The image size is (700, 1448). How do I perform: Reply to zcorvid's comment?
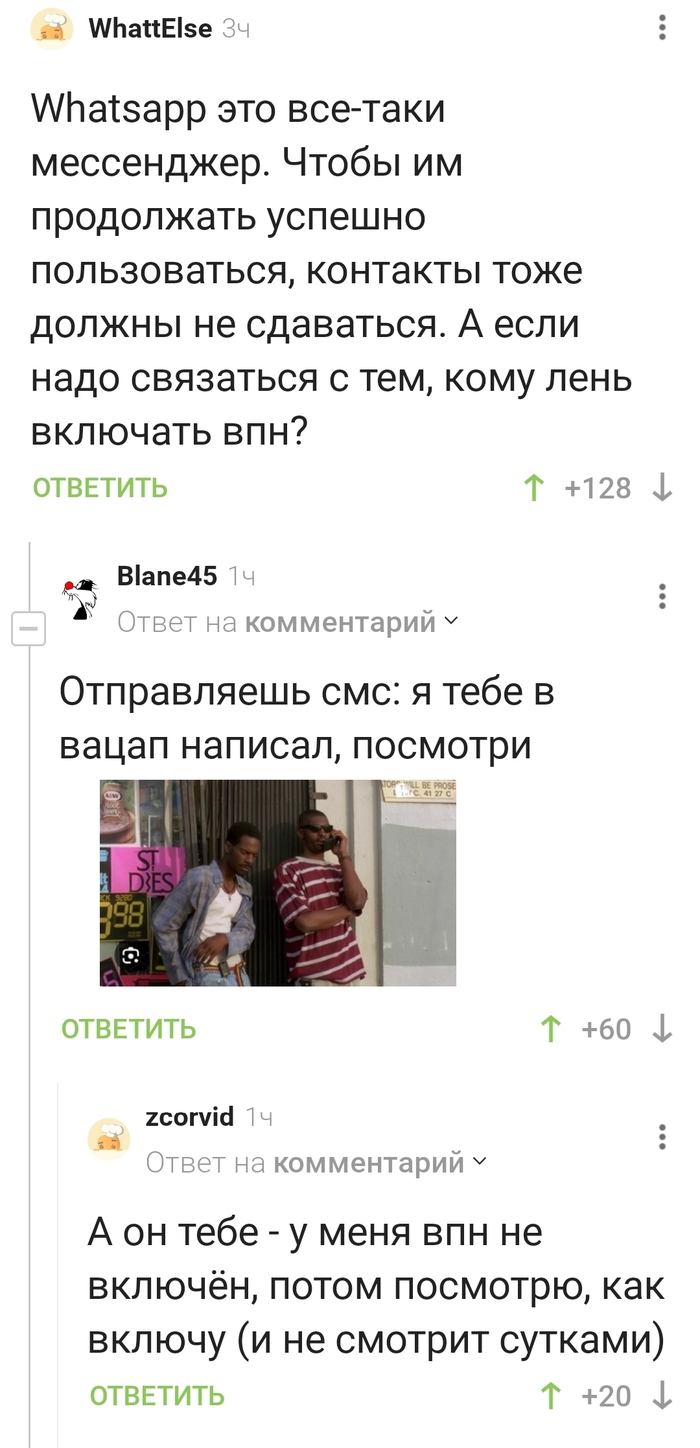click(x=157, y=1396)
